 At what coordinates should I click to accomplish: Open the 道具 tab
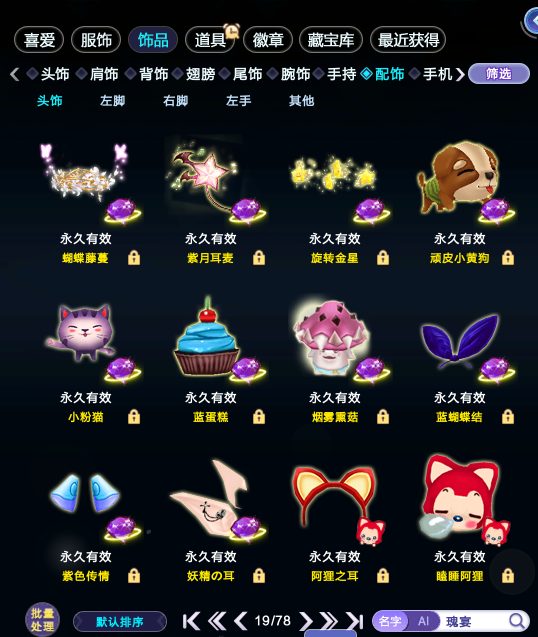(x=210, y=40)
